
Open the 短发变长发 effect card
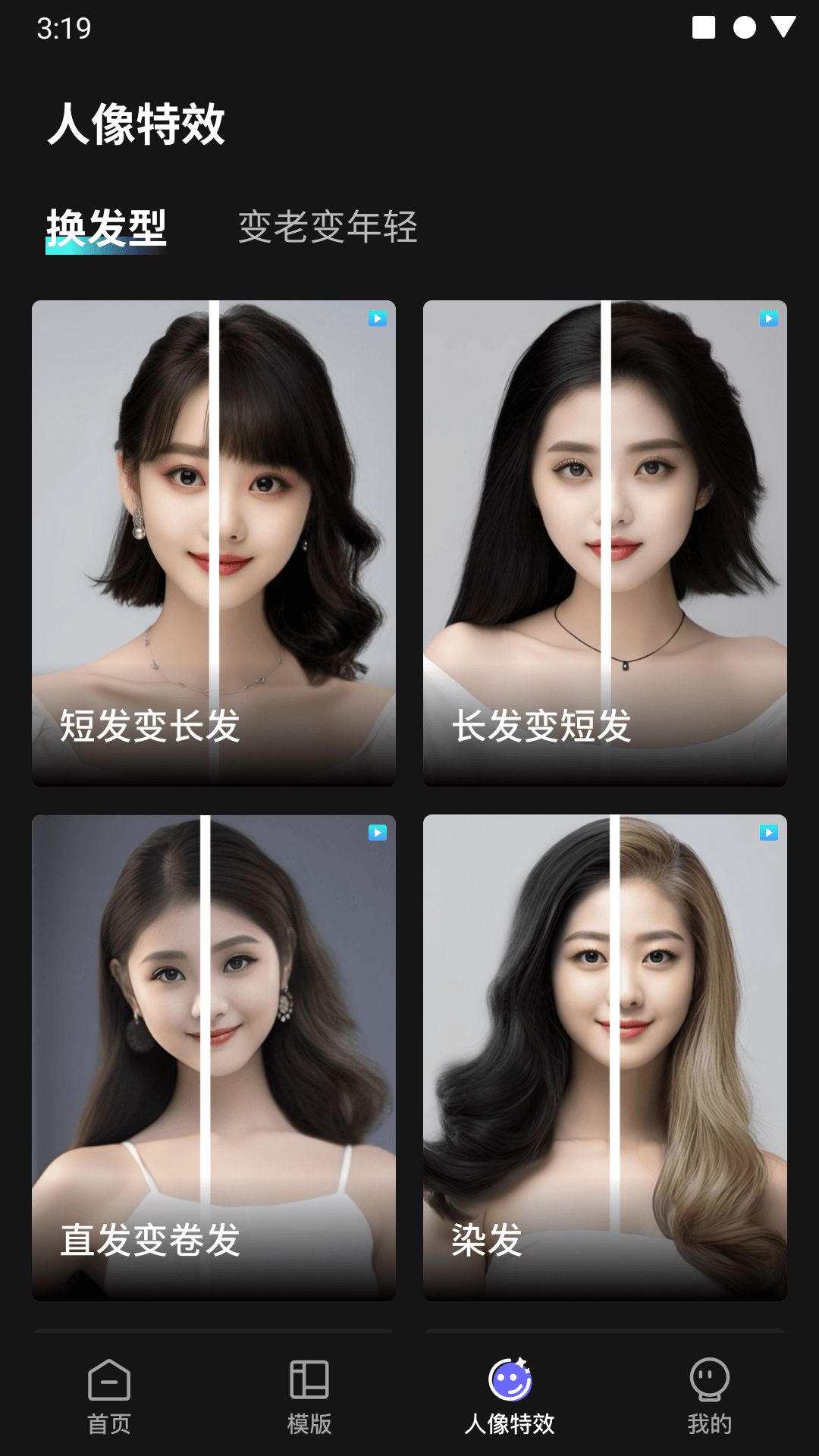[213, 543]
